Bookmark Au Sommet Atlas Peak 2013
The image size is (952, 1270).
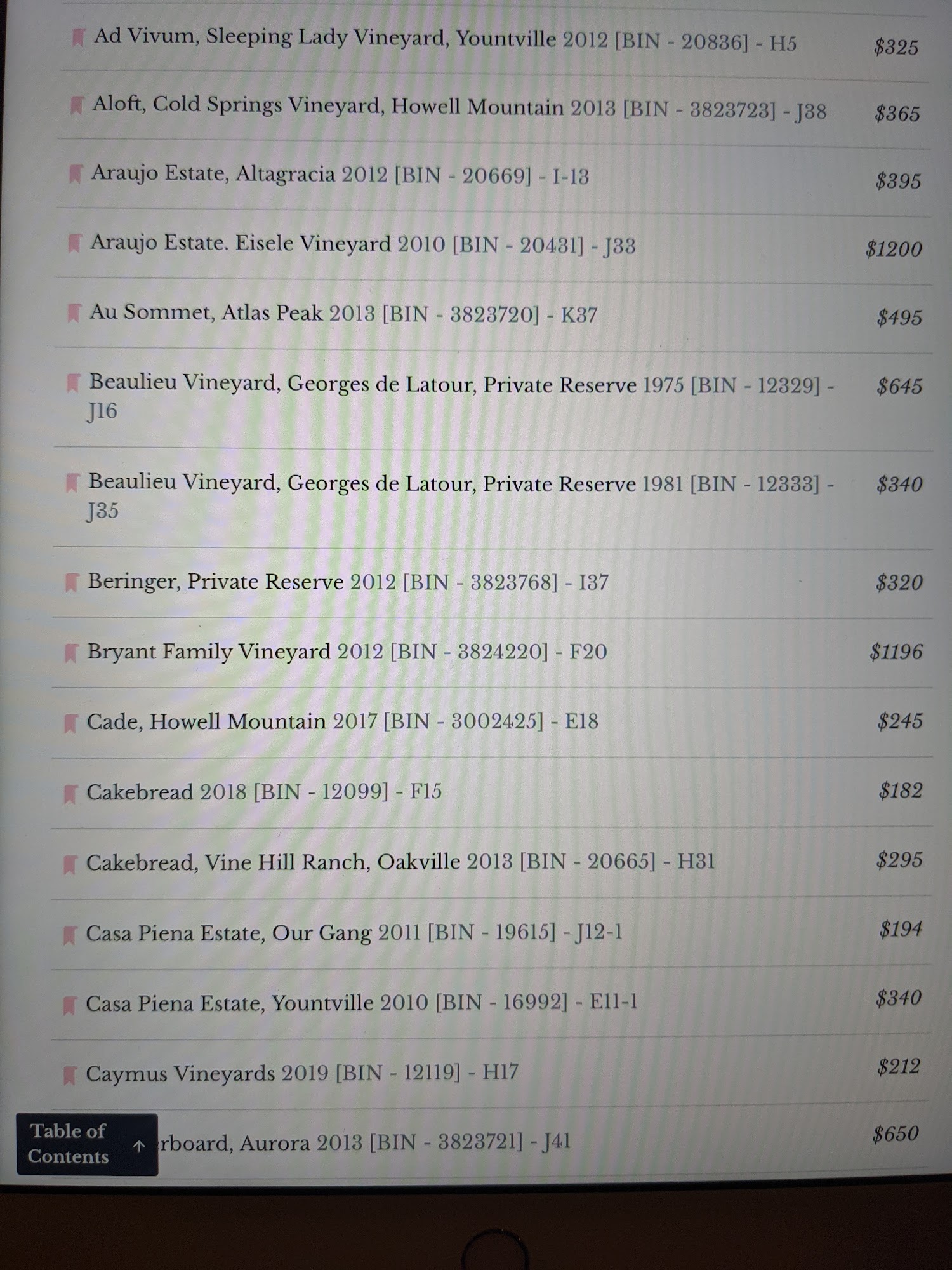pyautogui.click(x=74, y=313)
